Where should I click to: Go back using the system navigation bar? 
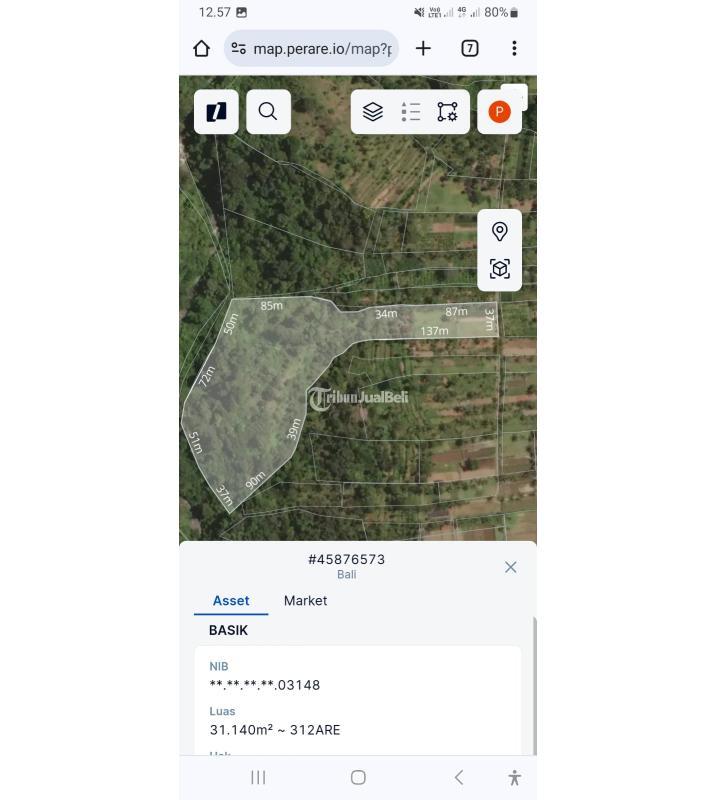pyautogui.click(x=458, y=777)
